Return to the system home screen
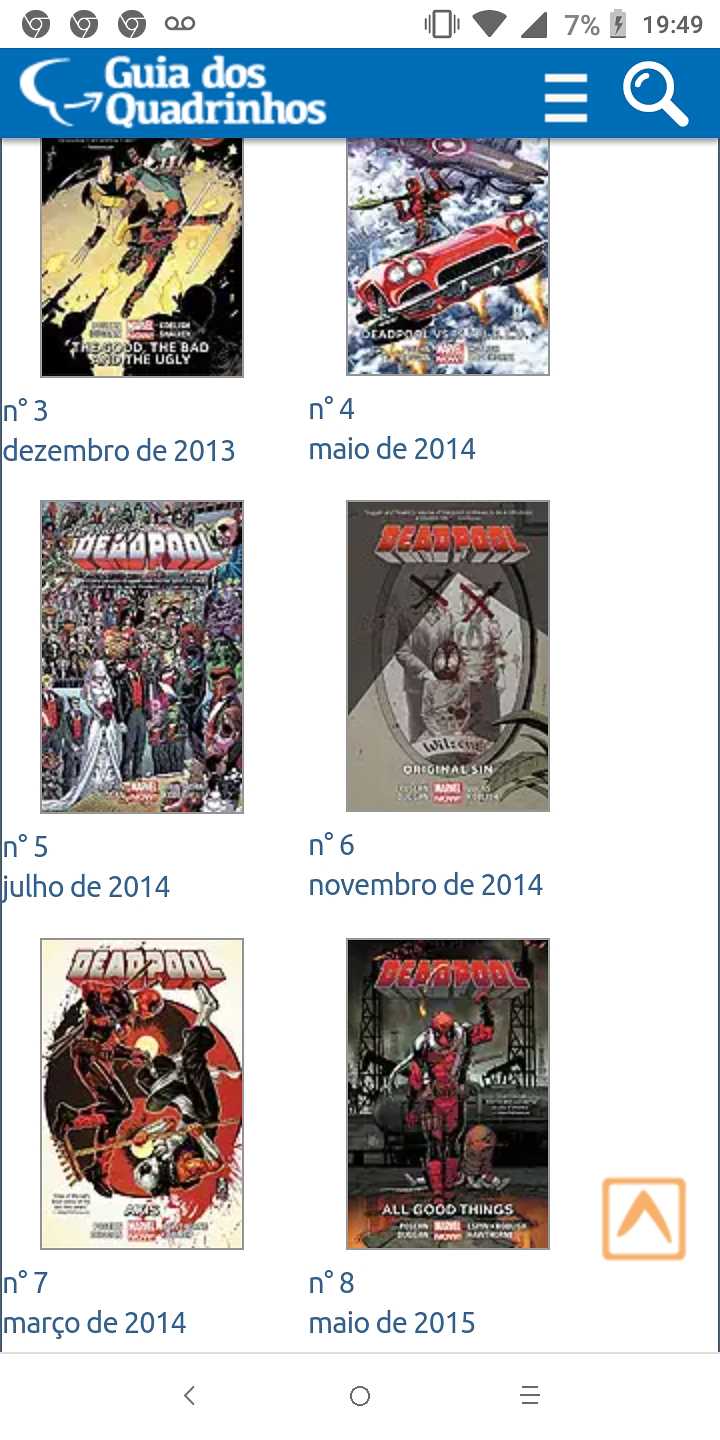This screenshot has height=1440, width=720. pyautogui.click(x=360, y=1396)
